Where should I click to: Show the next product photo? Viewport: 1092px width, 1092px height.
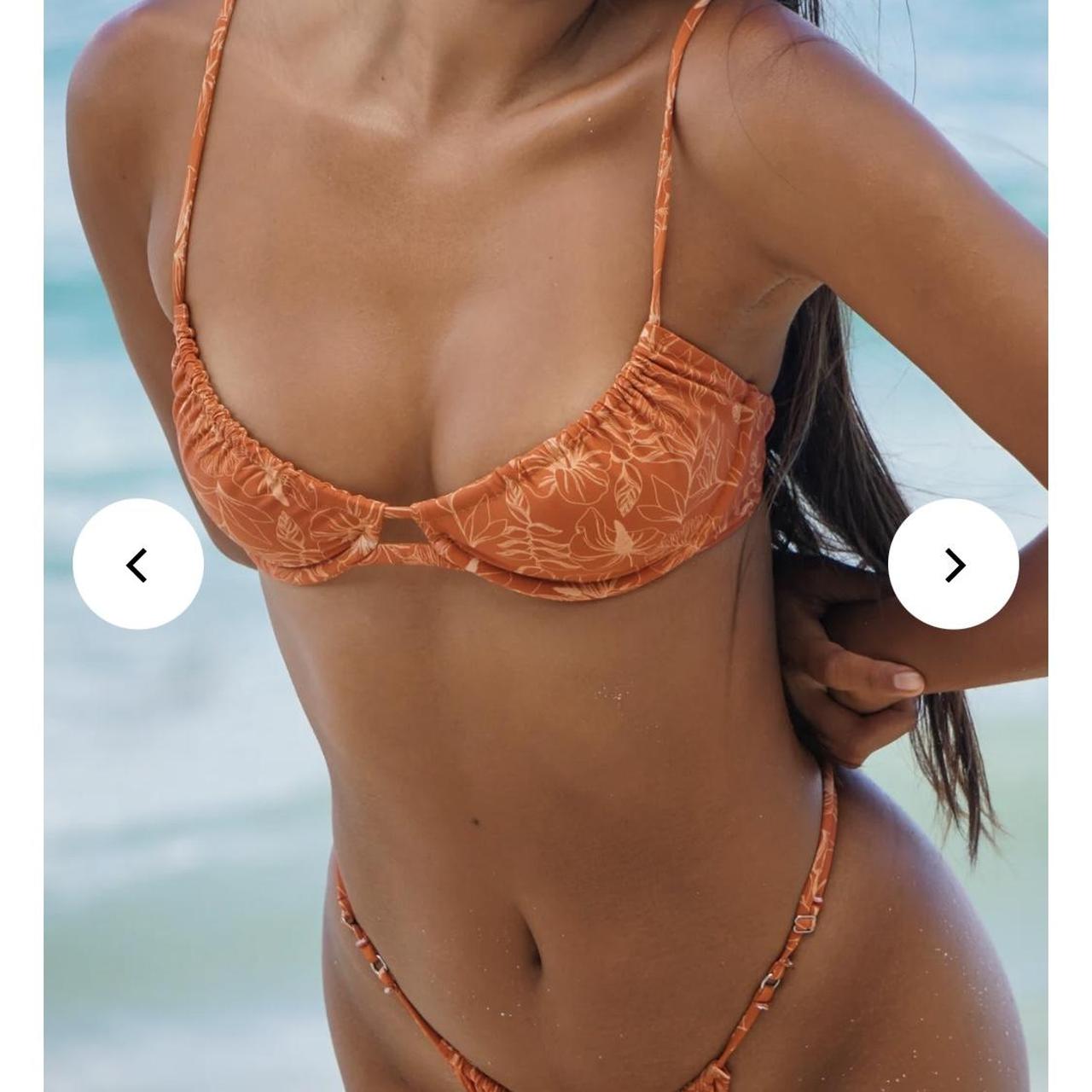tap(954, 565)
